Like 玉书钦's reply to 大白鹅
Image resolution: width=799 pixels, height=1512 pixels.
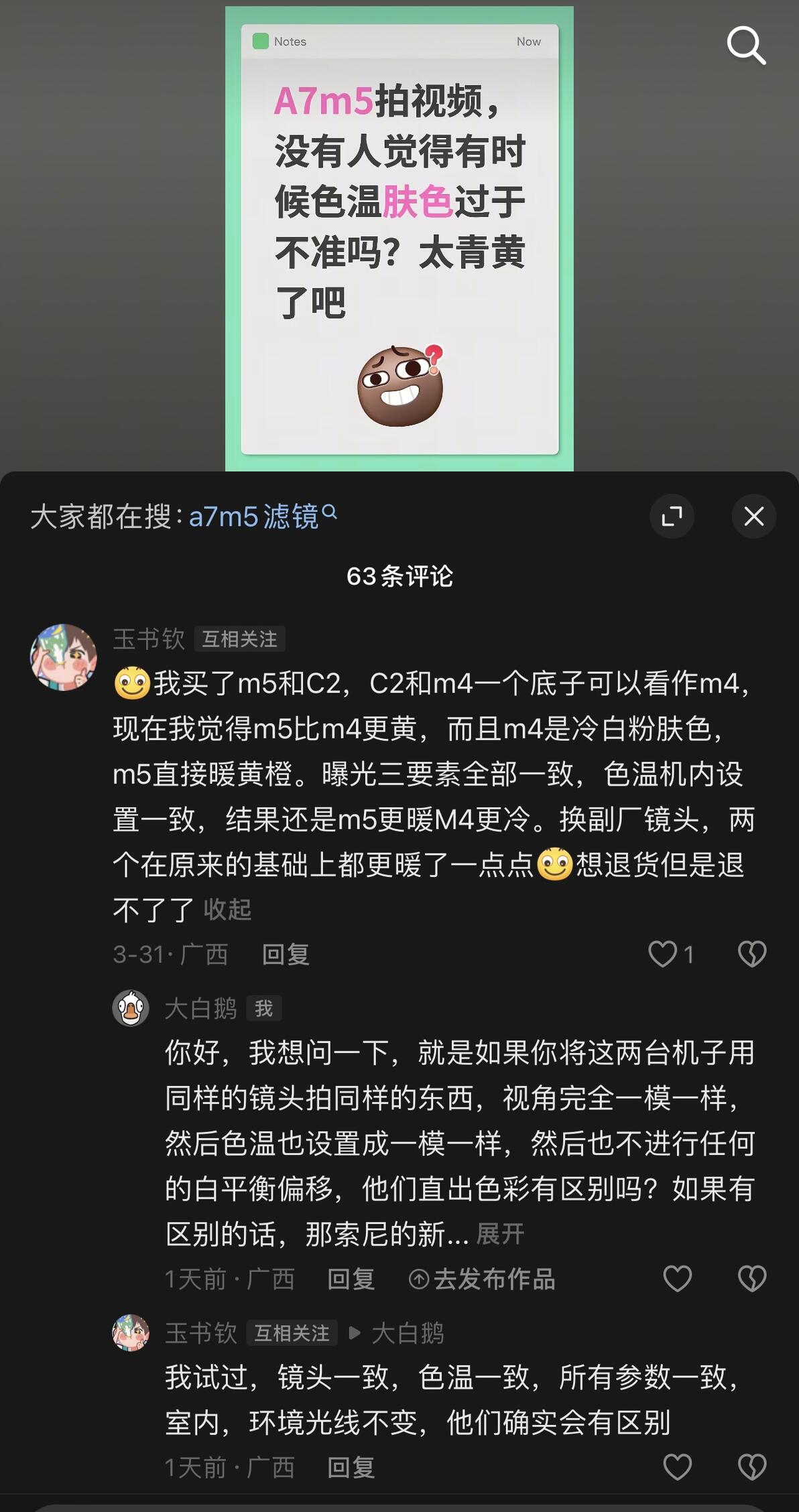(x=677, y=1467)
